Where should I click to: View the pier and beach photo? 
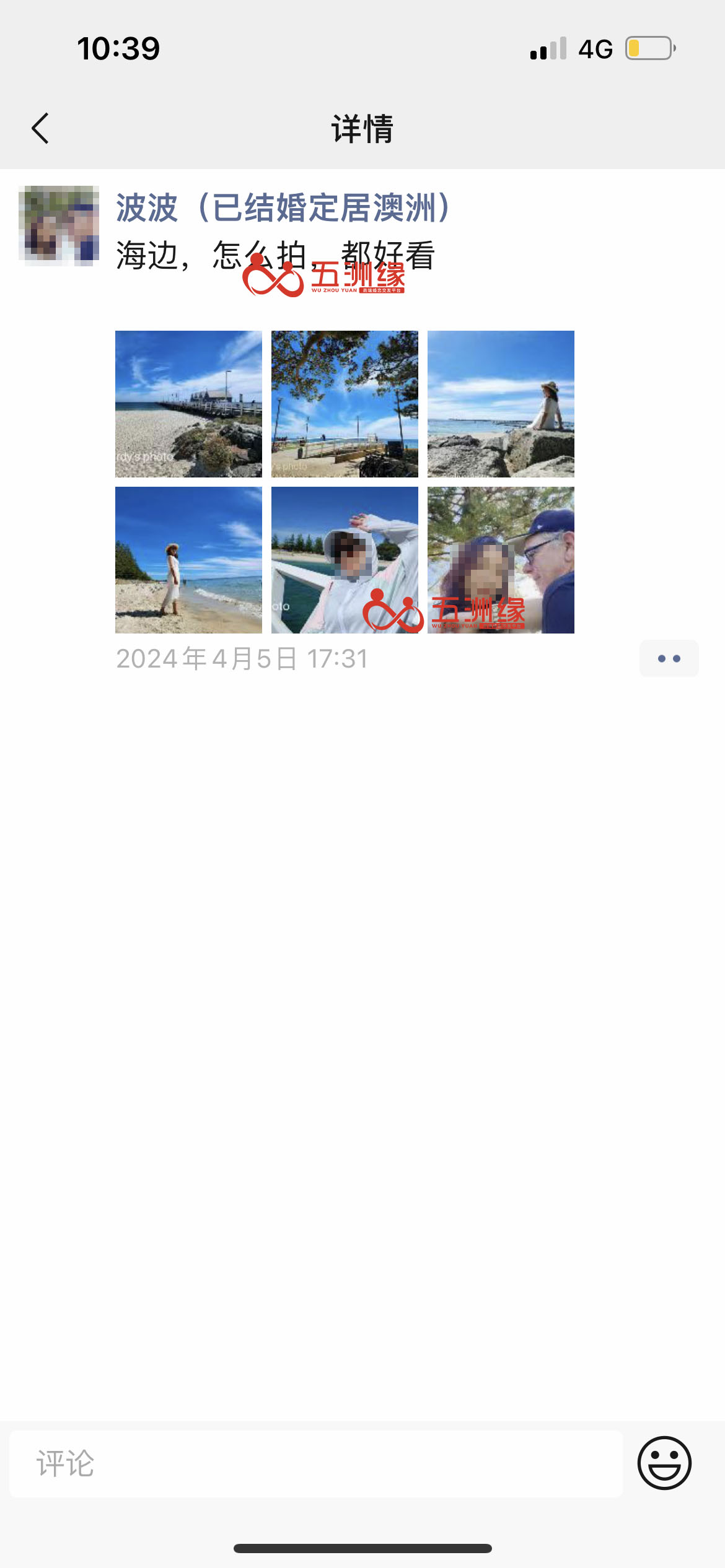click(x=188, y=404)
